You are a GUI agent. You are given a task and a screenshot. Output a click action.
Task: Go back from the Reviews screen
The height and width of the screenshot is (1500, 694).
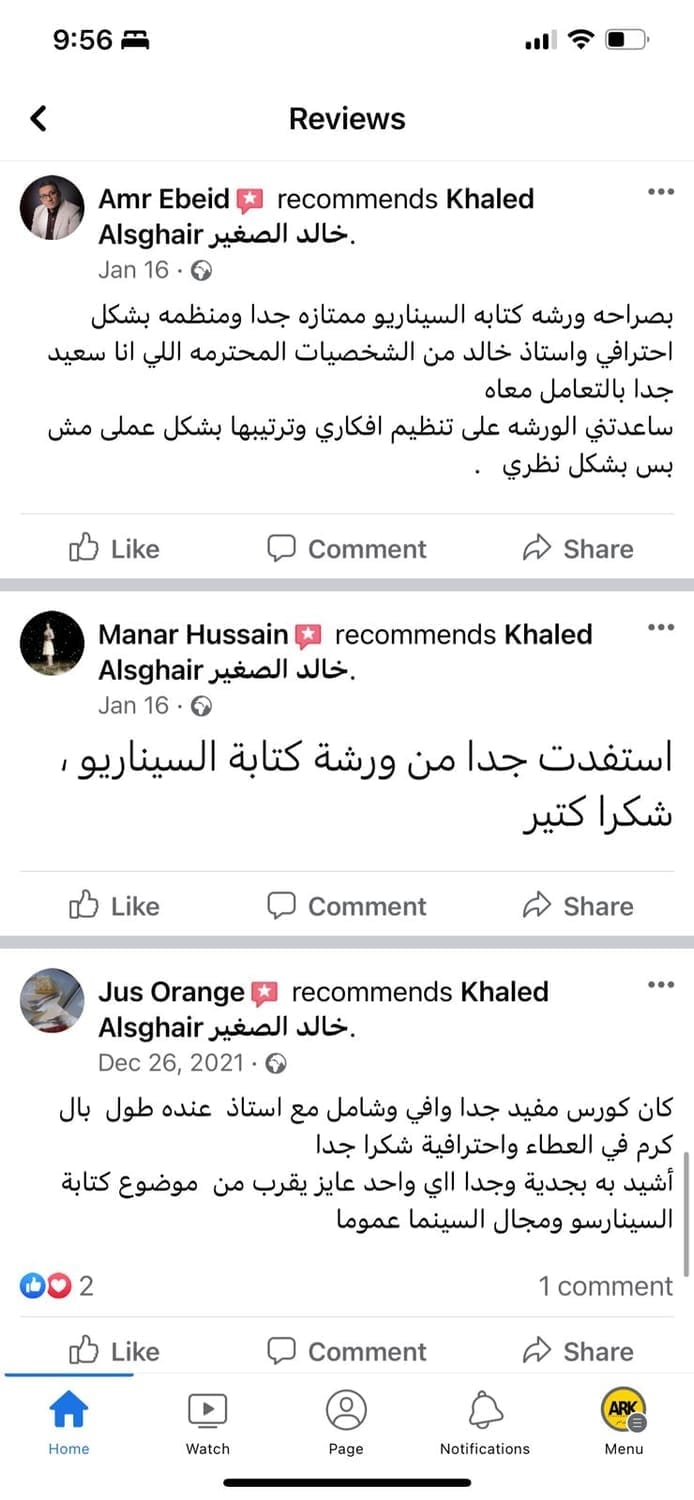coord(38,119)
